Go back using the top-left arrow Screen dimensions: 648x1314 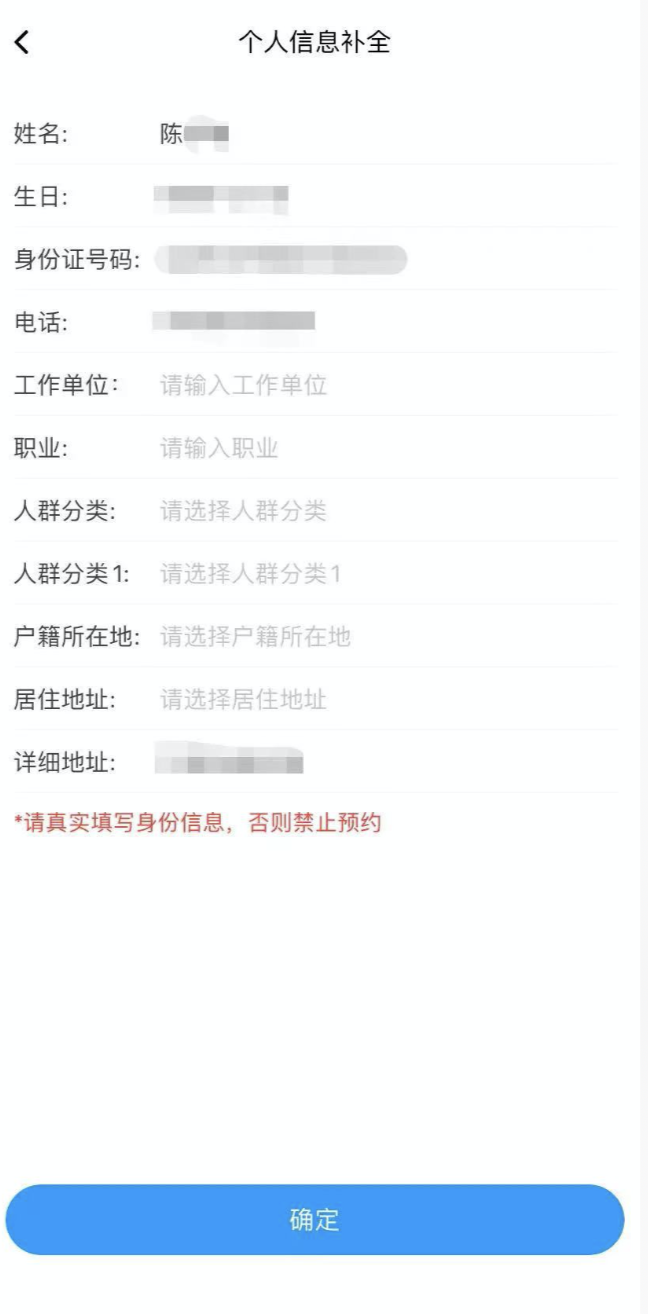tap(22, 42)
